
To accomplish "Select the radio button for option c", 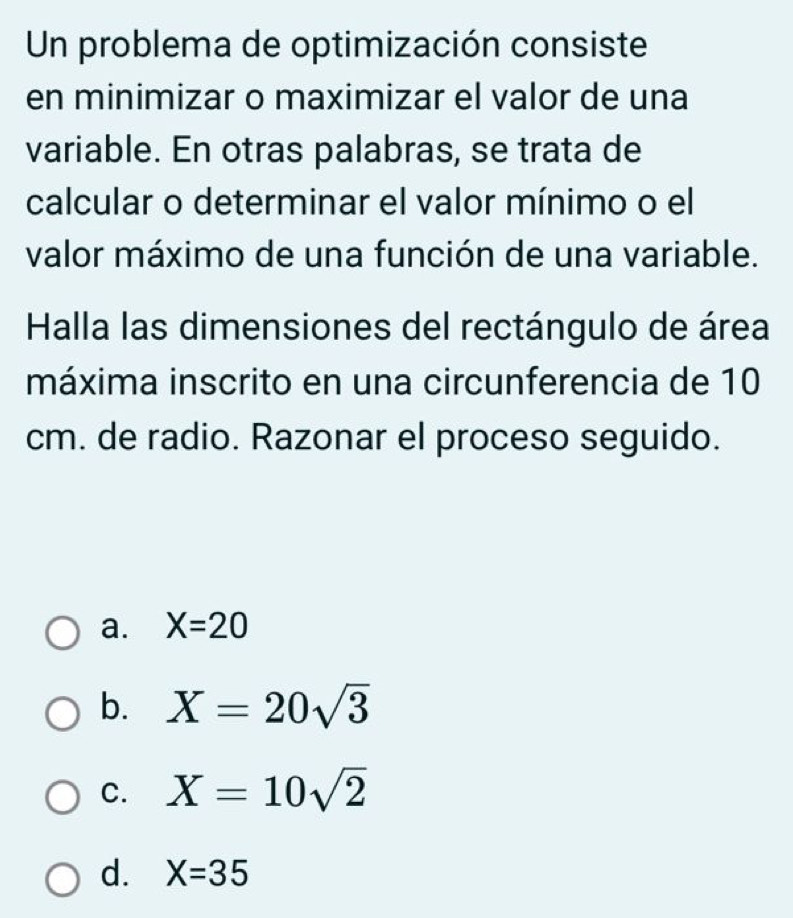I will pyautogui.click(x=62, y=796).
